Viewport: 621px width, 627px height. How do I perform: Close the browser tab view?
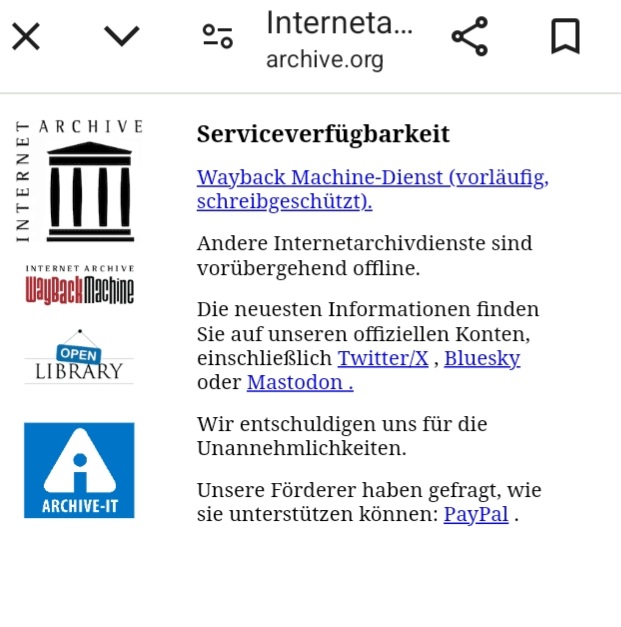tap(26, 37)
